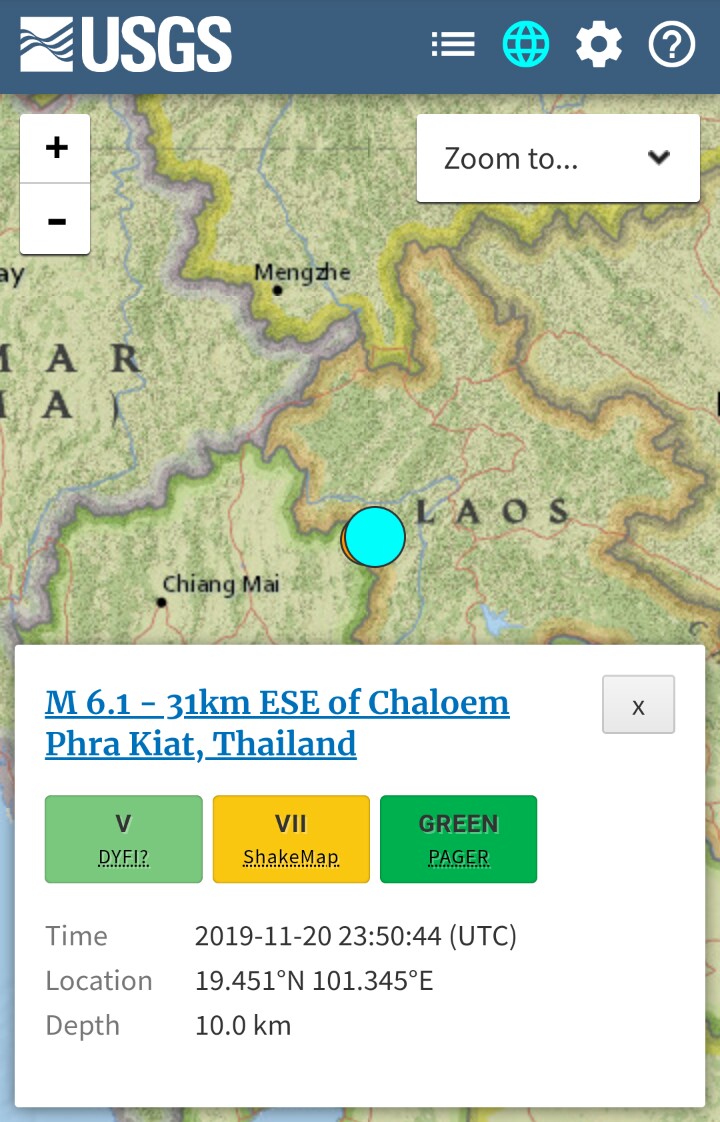Zoom out on the map
The image size is (720, 1122).
tap(56, 219)
